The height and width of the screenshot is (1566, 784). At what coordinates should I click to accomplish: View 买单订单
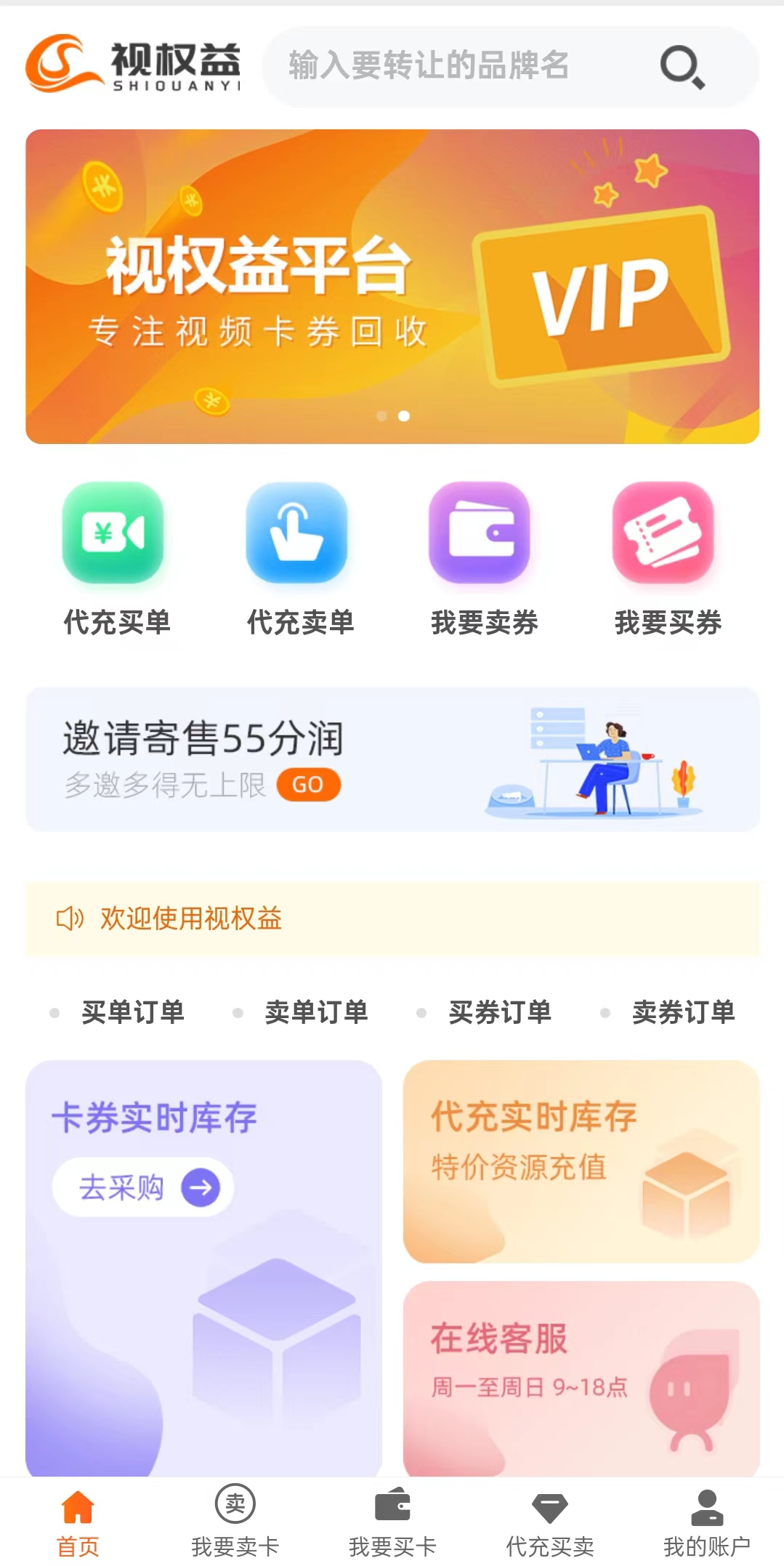132,1012
